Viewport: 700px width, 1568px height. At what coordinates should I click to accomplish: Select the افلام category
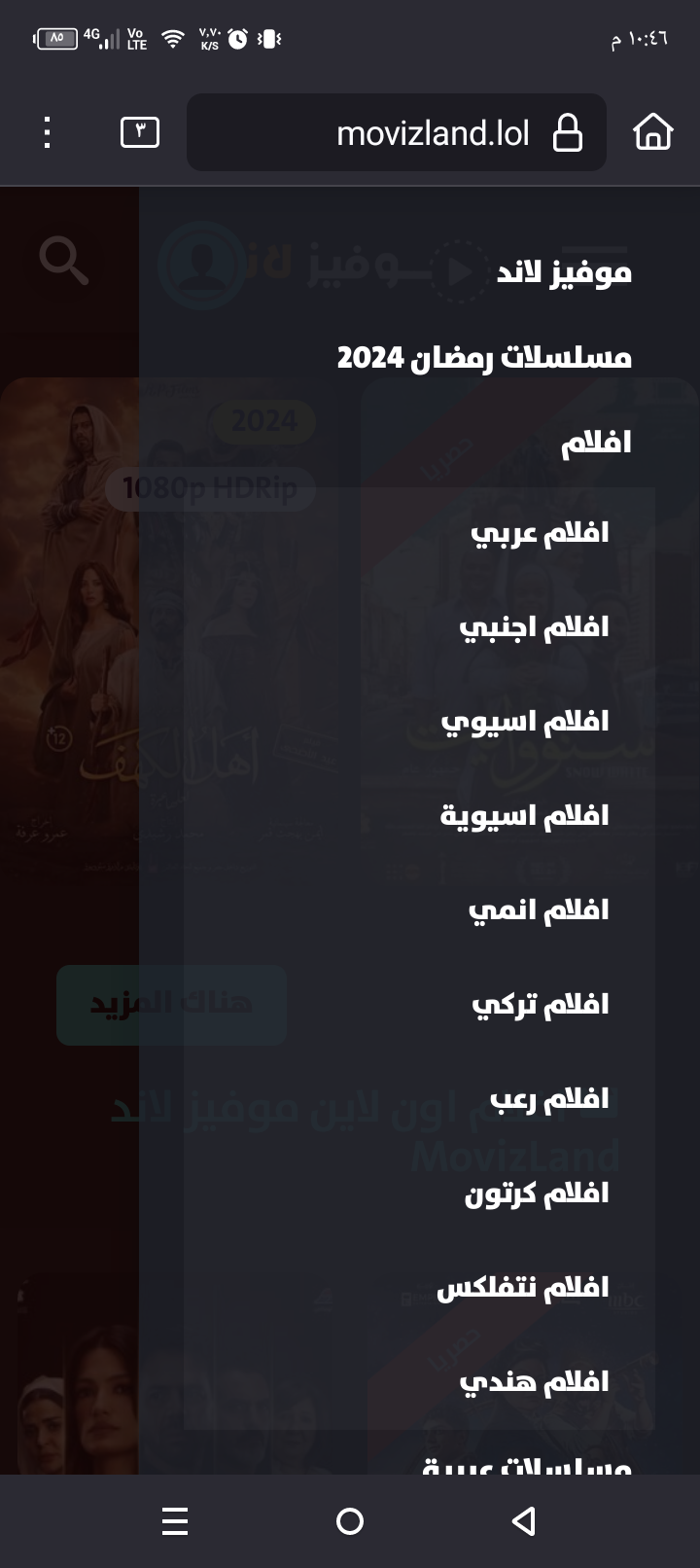596,443
